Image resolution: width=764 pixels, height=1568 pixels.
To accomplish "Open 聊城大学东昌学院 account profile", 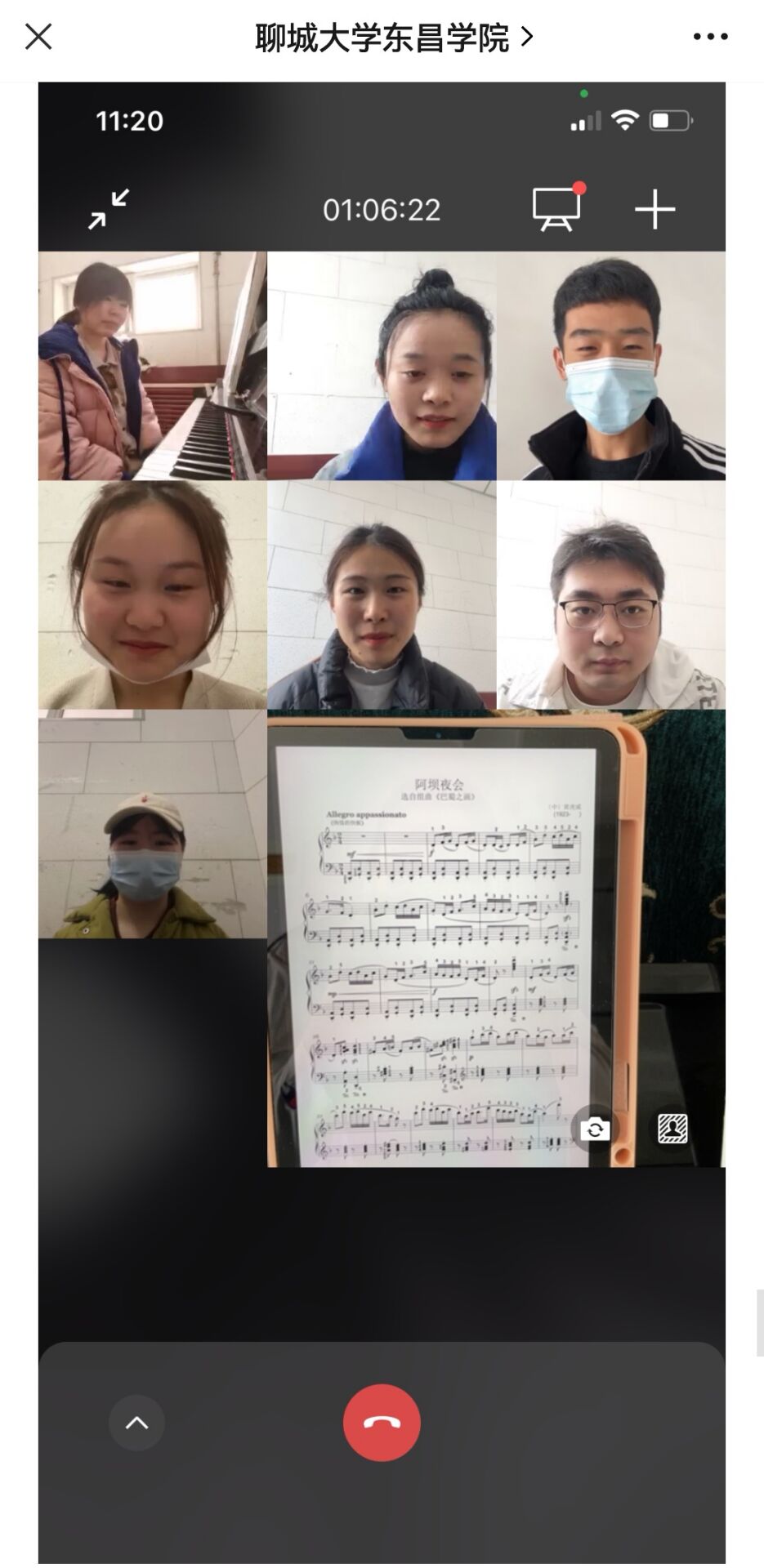I will (x=394, y=38).
